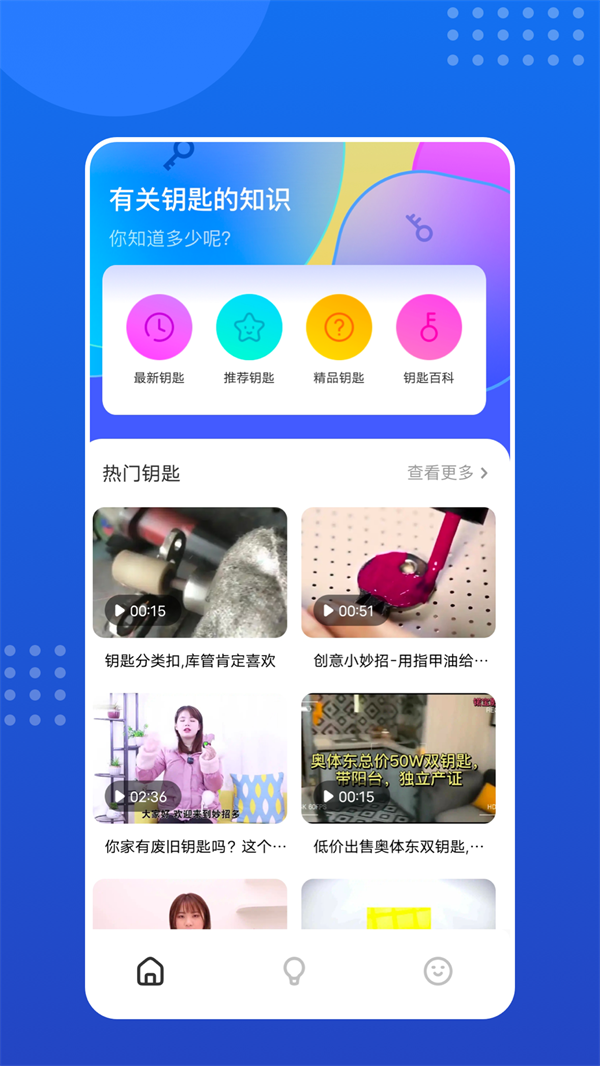Switch to the lightbulb tab
Viewport: 600px width, 1066px height.
click(x=294, y=971)
